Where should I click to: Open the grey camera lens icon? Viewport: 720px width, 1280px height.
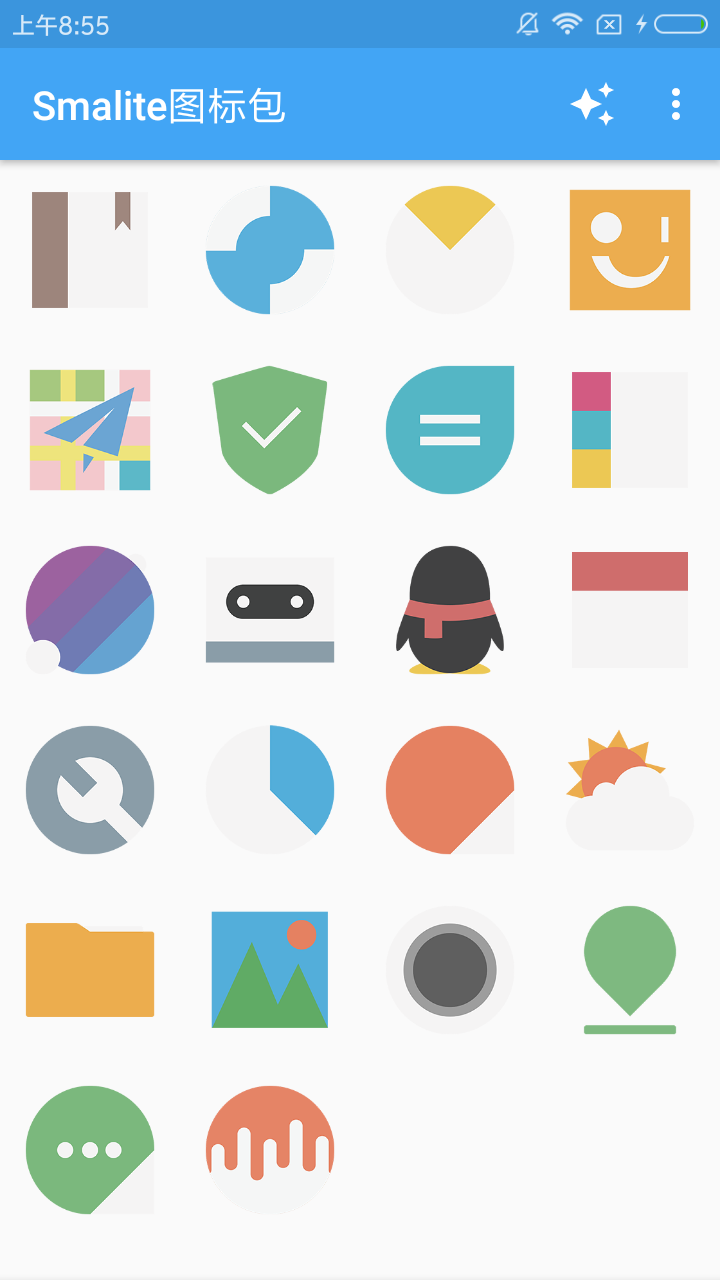point(450,970)
